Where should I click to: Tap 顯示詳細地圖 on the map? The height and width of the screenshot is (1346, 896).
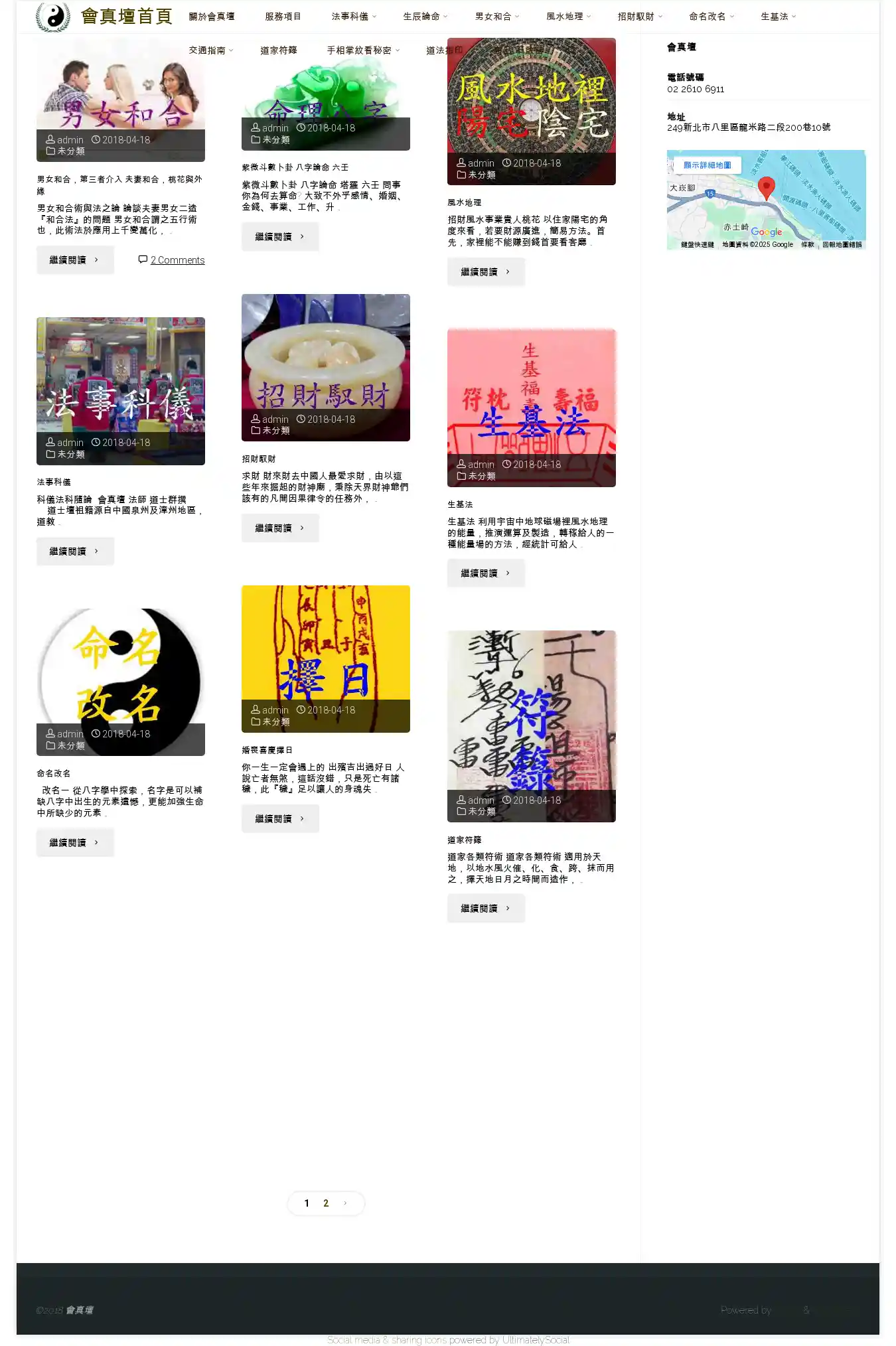pyautogui.click(x=707, y=165)
